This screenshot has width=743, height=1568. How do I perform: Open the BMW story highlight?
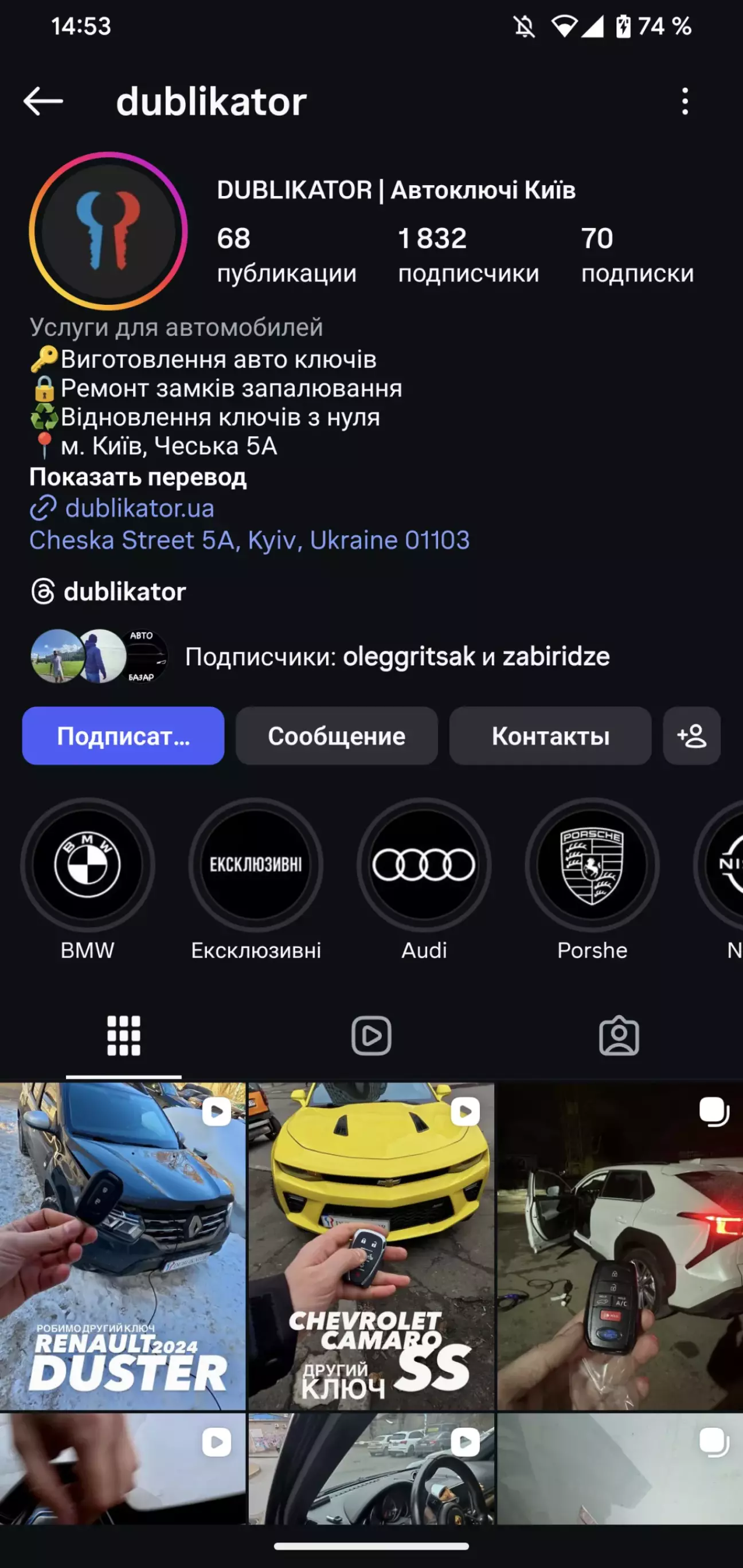click(88, 865)
